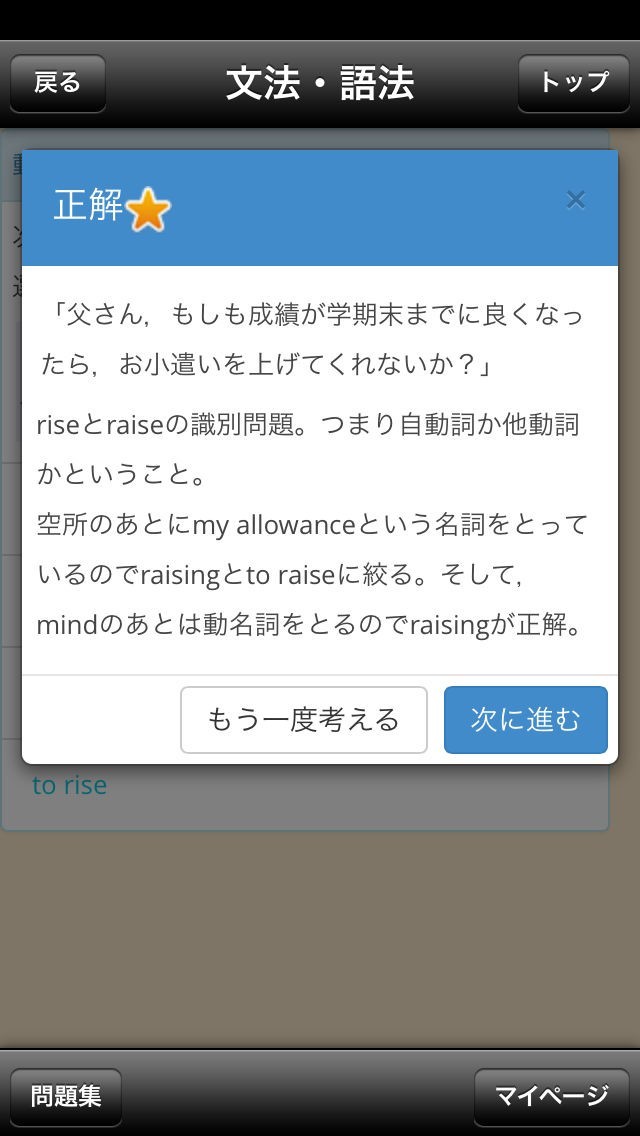
Task: Proceed with the 次に進む button
Action: point(525,719)
